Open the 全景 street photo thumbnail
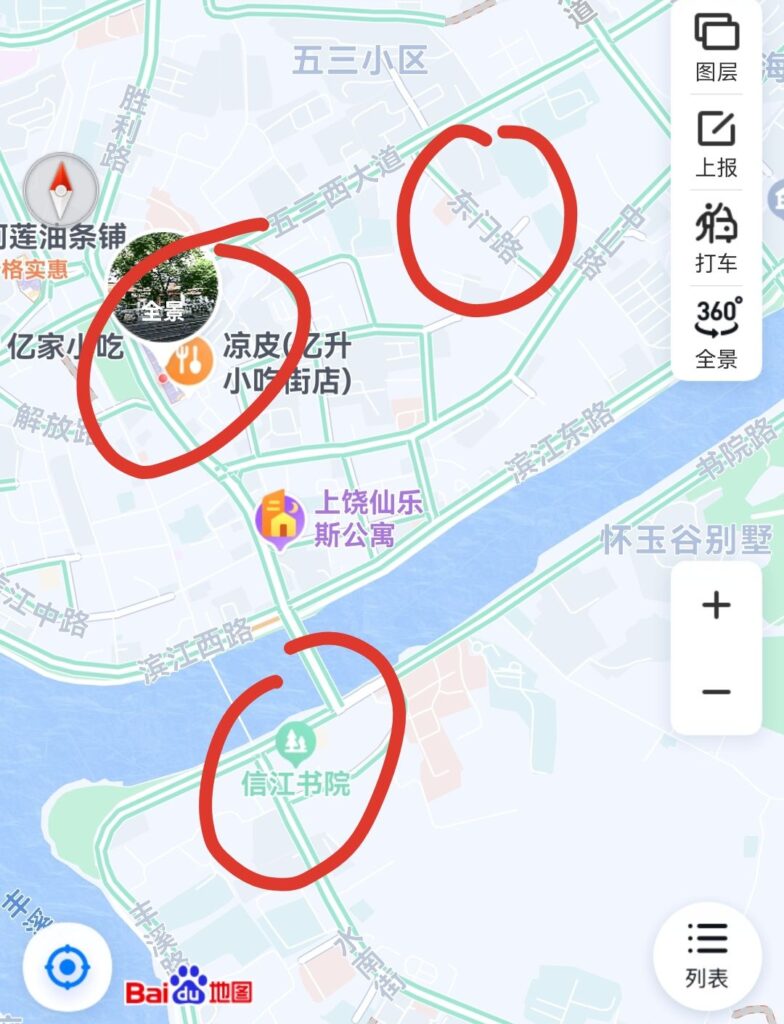Screen dimensions: 784x1024 [x=163, y=287]
